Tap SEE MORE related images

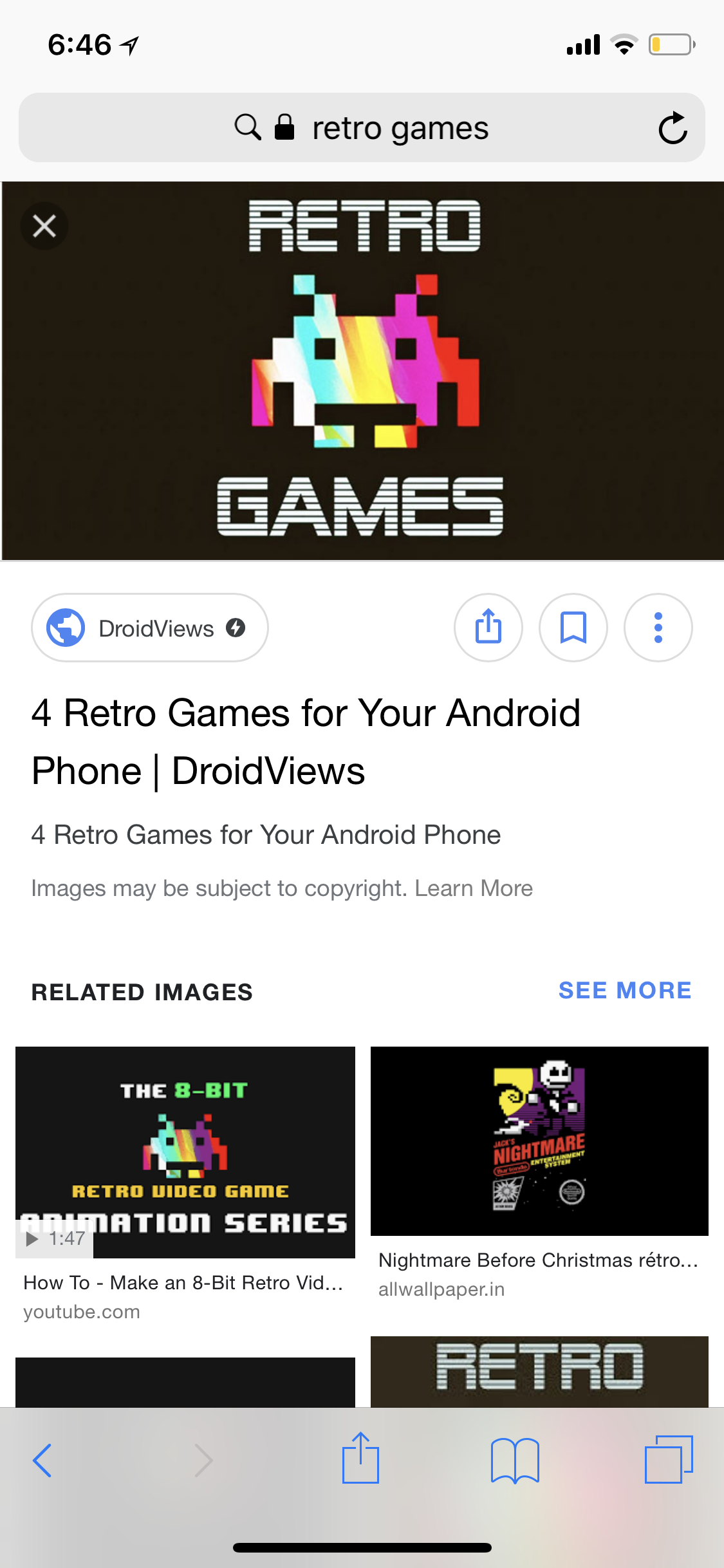624,990
